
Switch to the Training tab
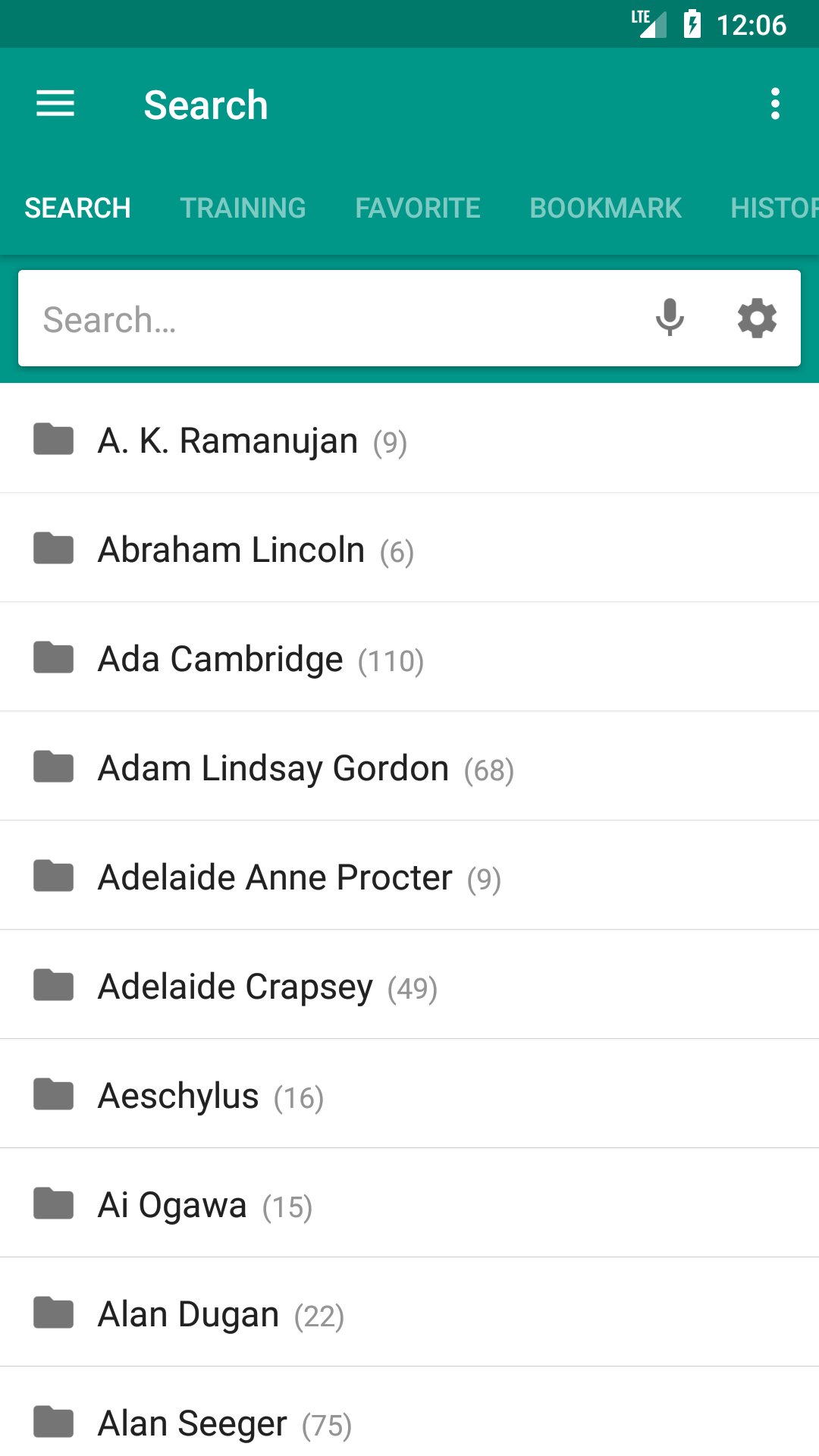pyautogui.click(x=243, y=208)
